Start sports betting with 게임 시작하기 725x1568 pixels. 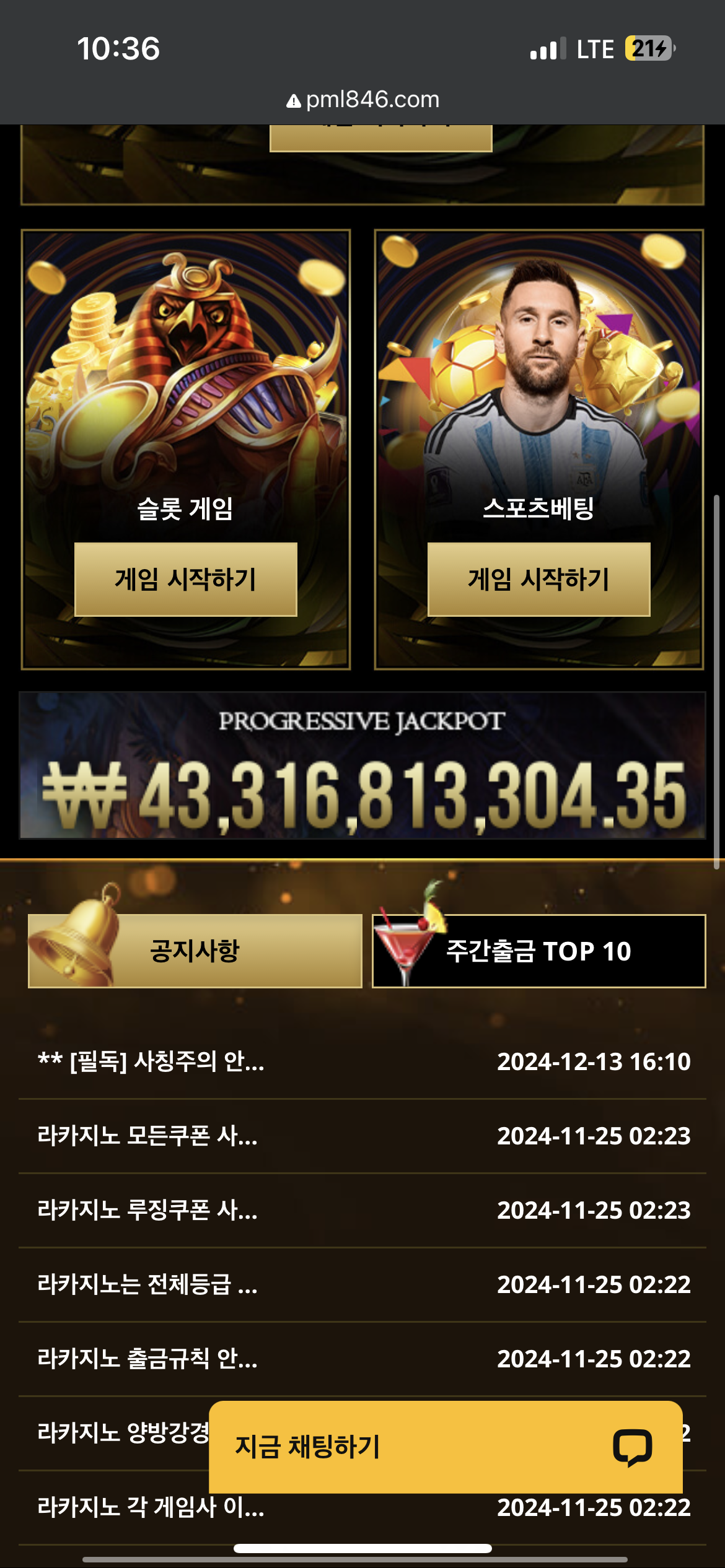tap(539, 580)
